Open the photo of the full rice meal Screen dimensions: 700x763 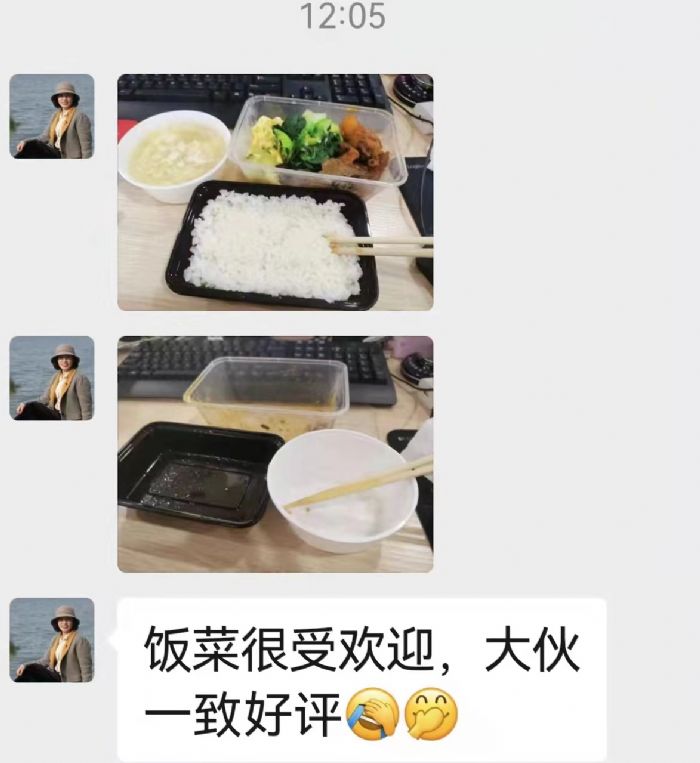point(275,192)
